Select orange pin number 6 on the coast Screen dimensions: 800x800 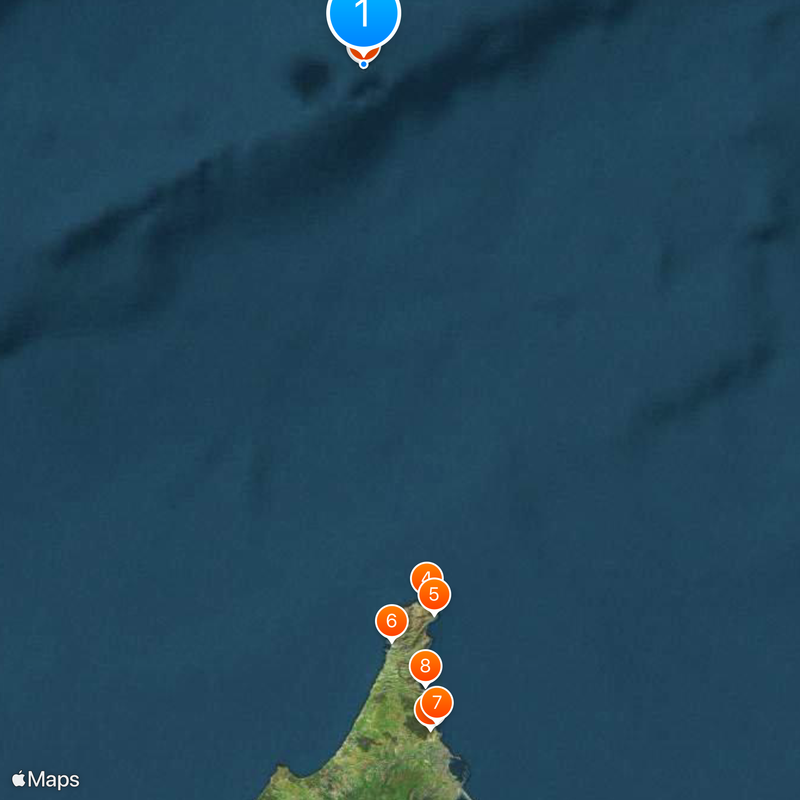(x=391, y=621)
